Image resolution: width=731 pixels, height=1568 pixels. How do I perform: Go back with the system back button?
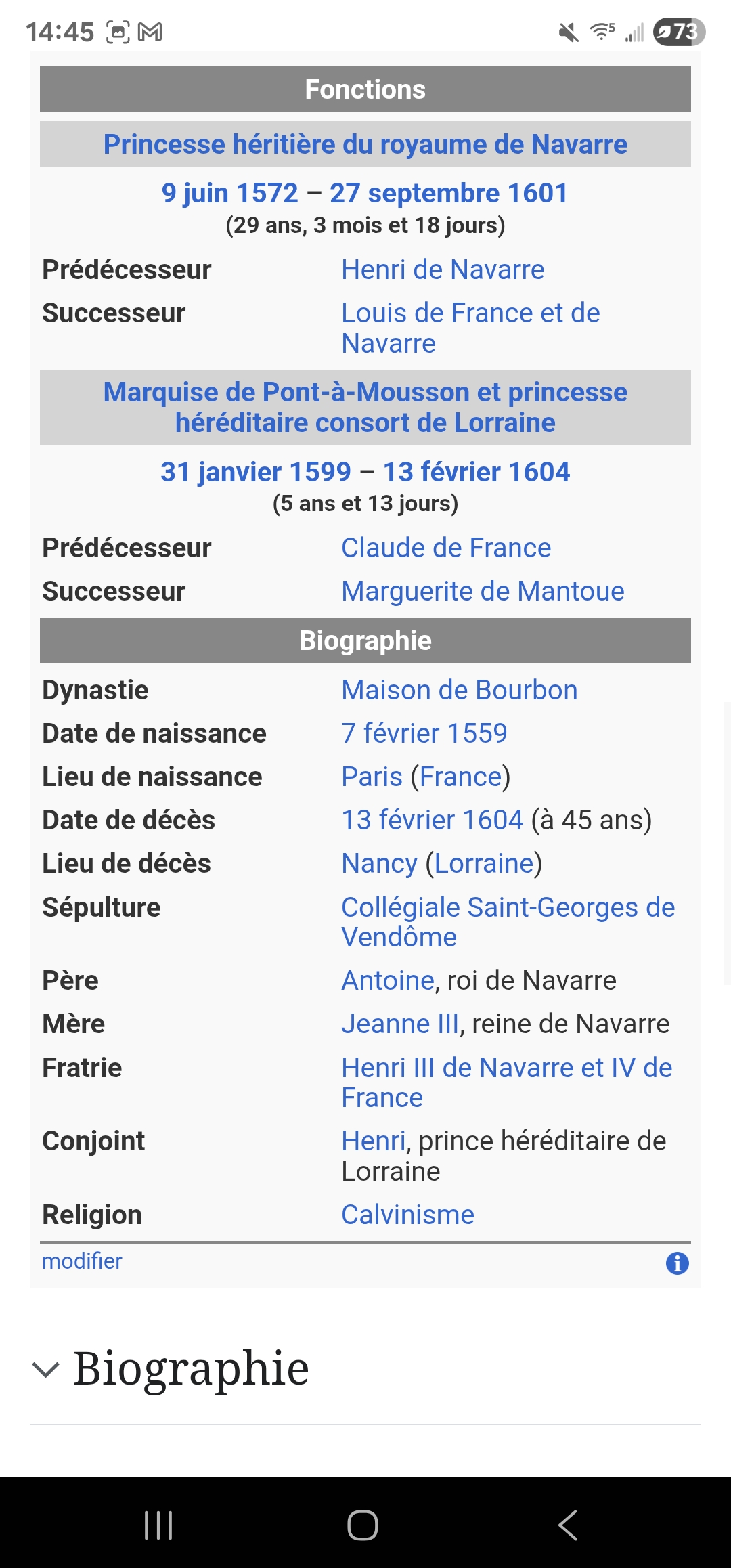pyautogui.click(x=567, y=1525)
